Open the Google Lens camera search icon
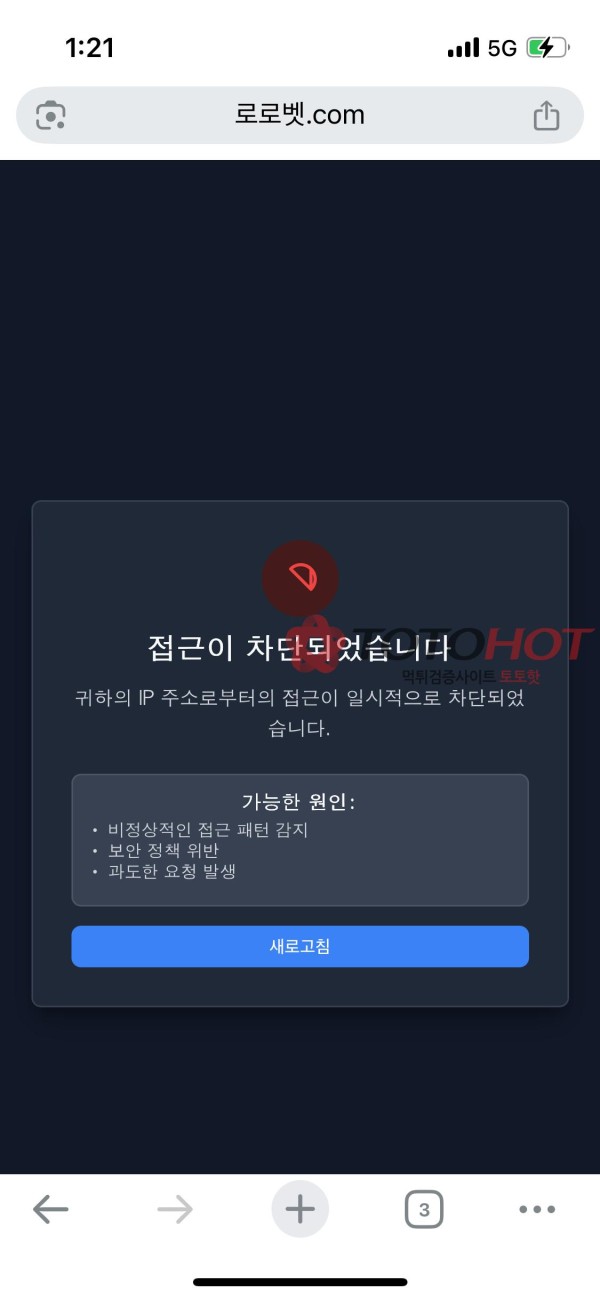 tap(51, 115)
